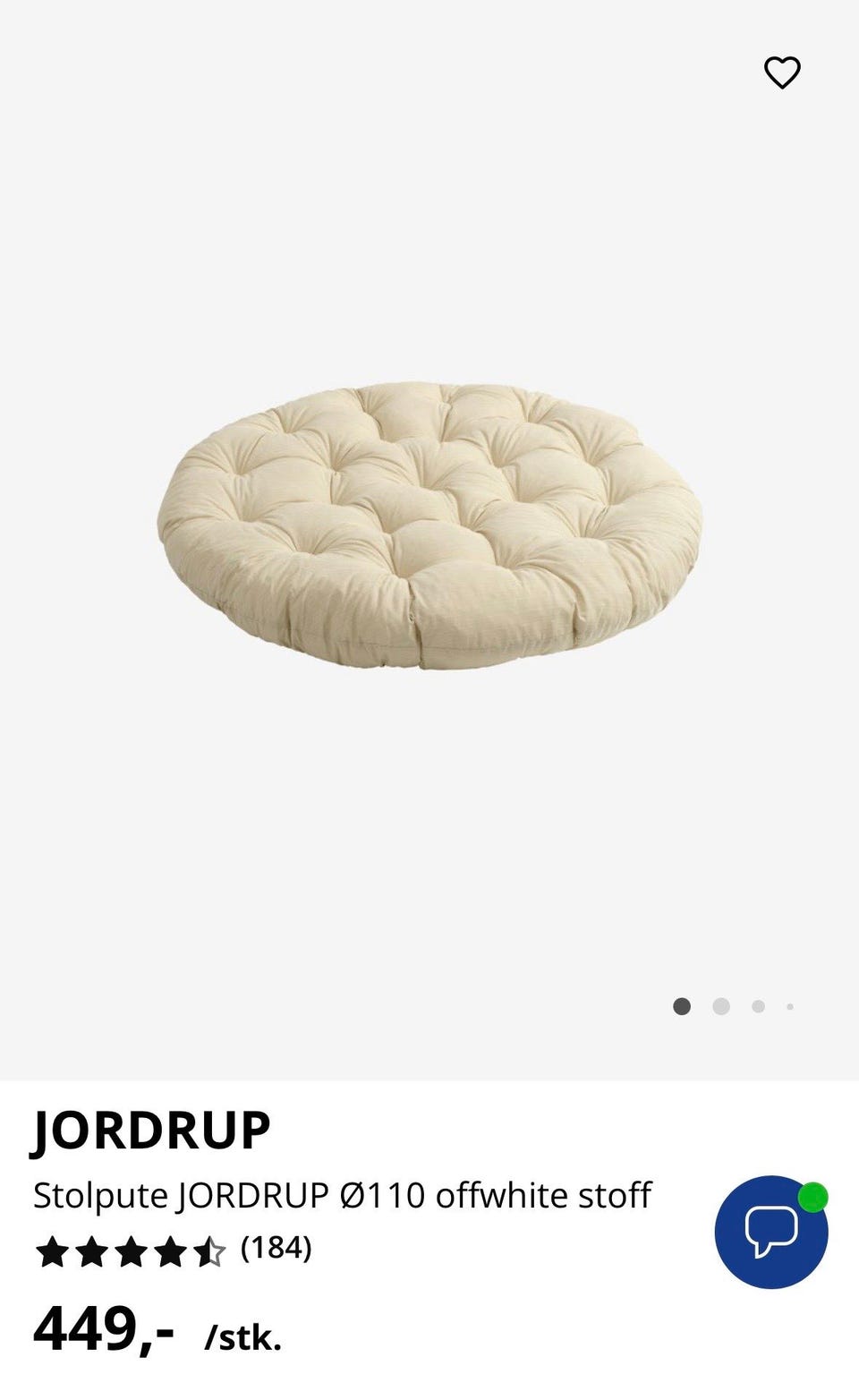Image resolution: width=859 pixels, height=1400 pixels.
Task: Open the live chat bubble button
Action: click(x=771, y=1232)
